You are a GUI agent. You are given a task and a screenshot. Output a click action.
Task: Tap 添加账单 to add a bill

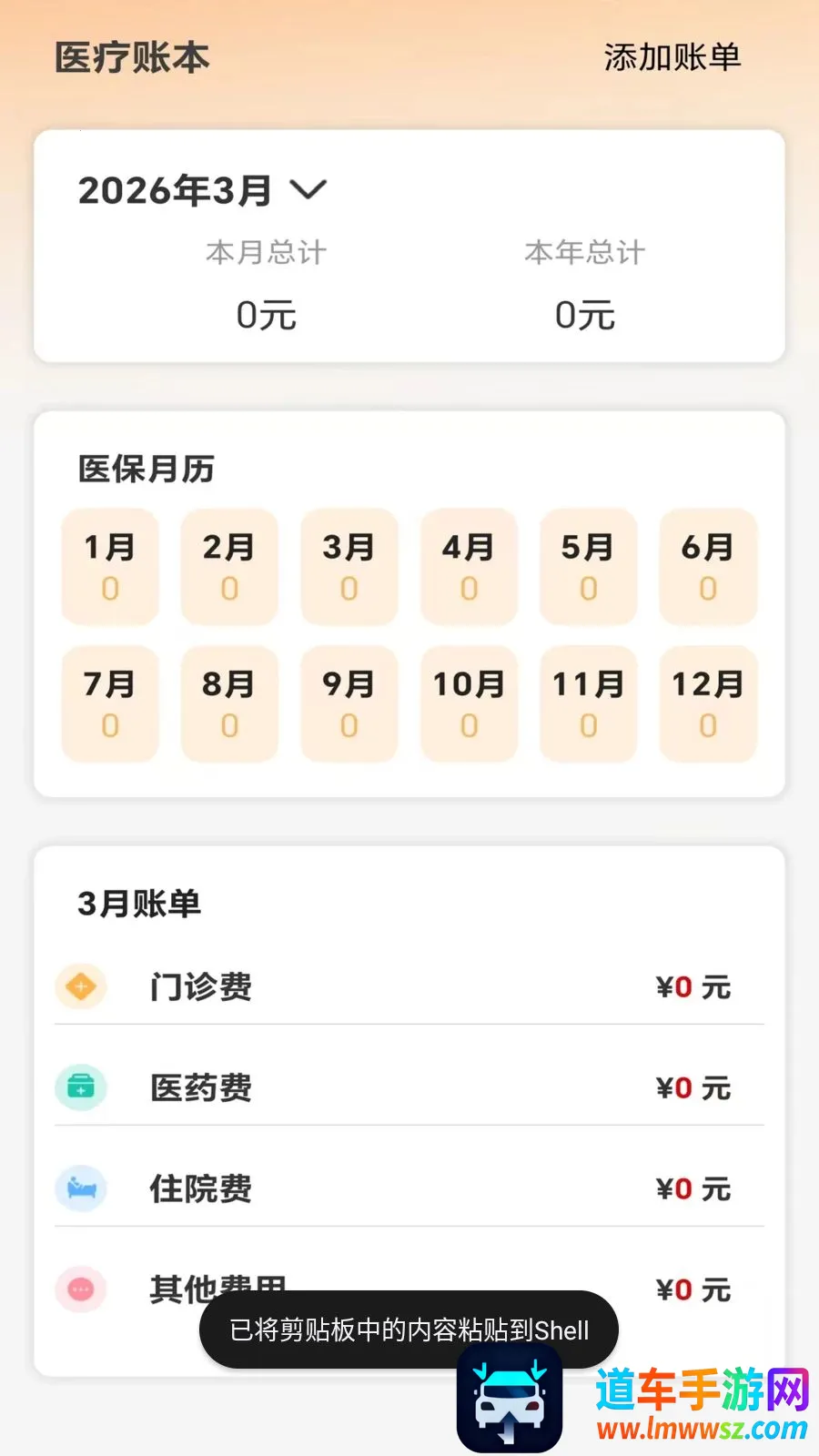(672, 57)
